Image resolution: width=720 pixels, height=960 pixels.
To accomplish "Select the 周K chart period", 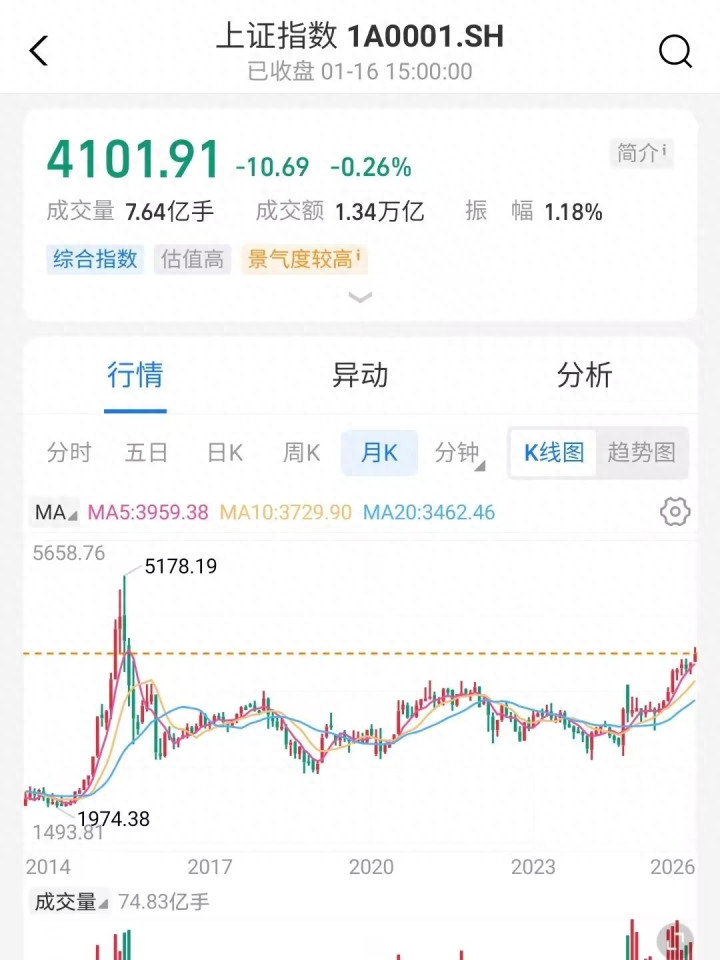I will coord(301,453).
